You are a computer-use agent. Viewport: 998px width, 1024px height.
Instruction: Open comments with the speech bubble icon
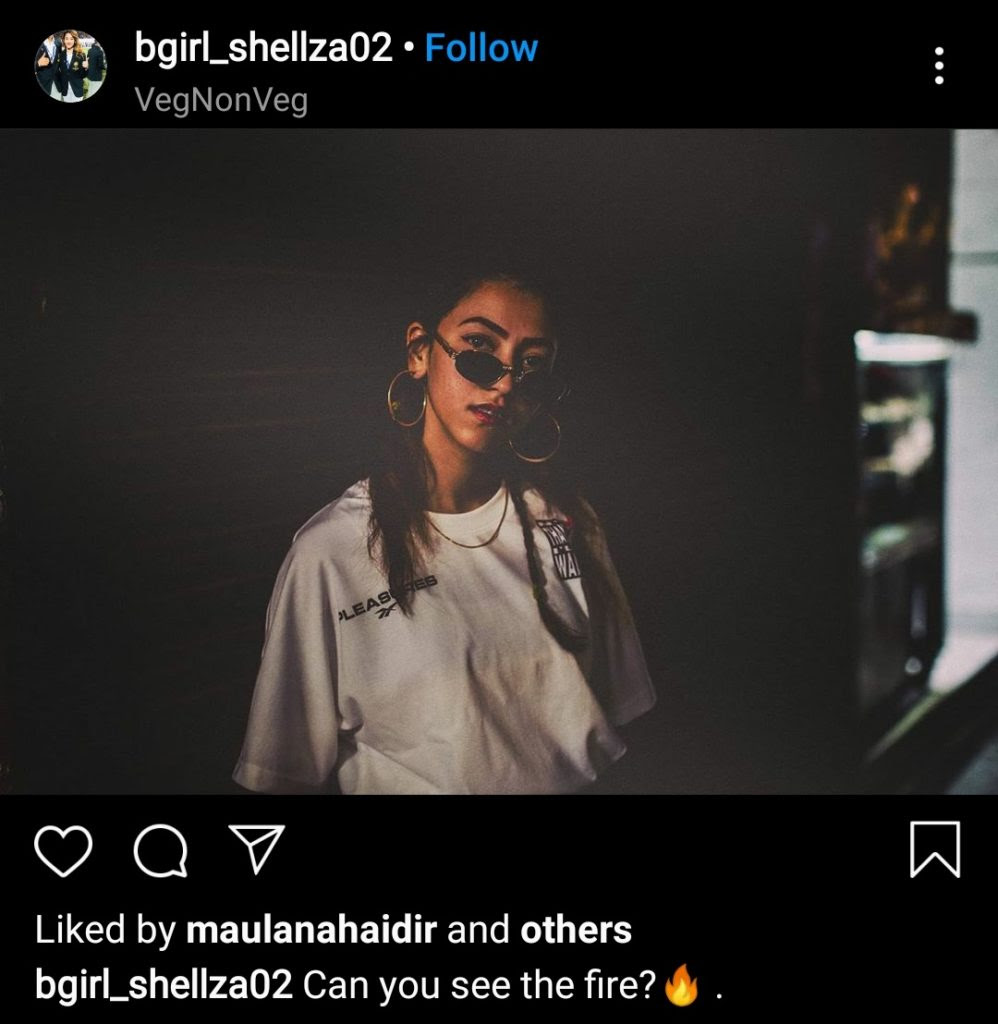(160, 851)
